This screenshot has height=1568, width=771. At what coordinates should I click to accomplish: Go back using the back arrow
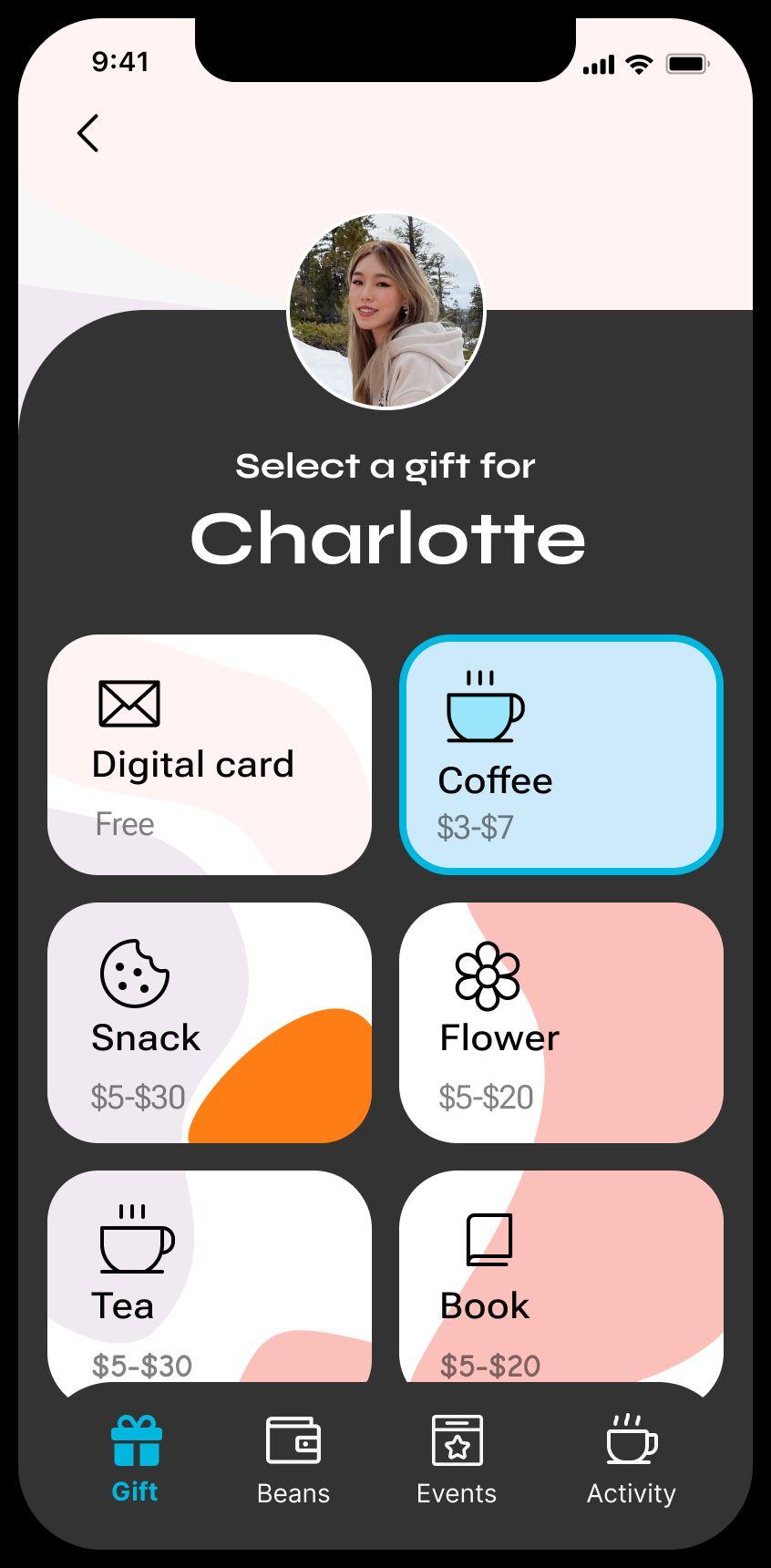click(x=87, y=134)
